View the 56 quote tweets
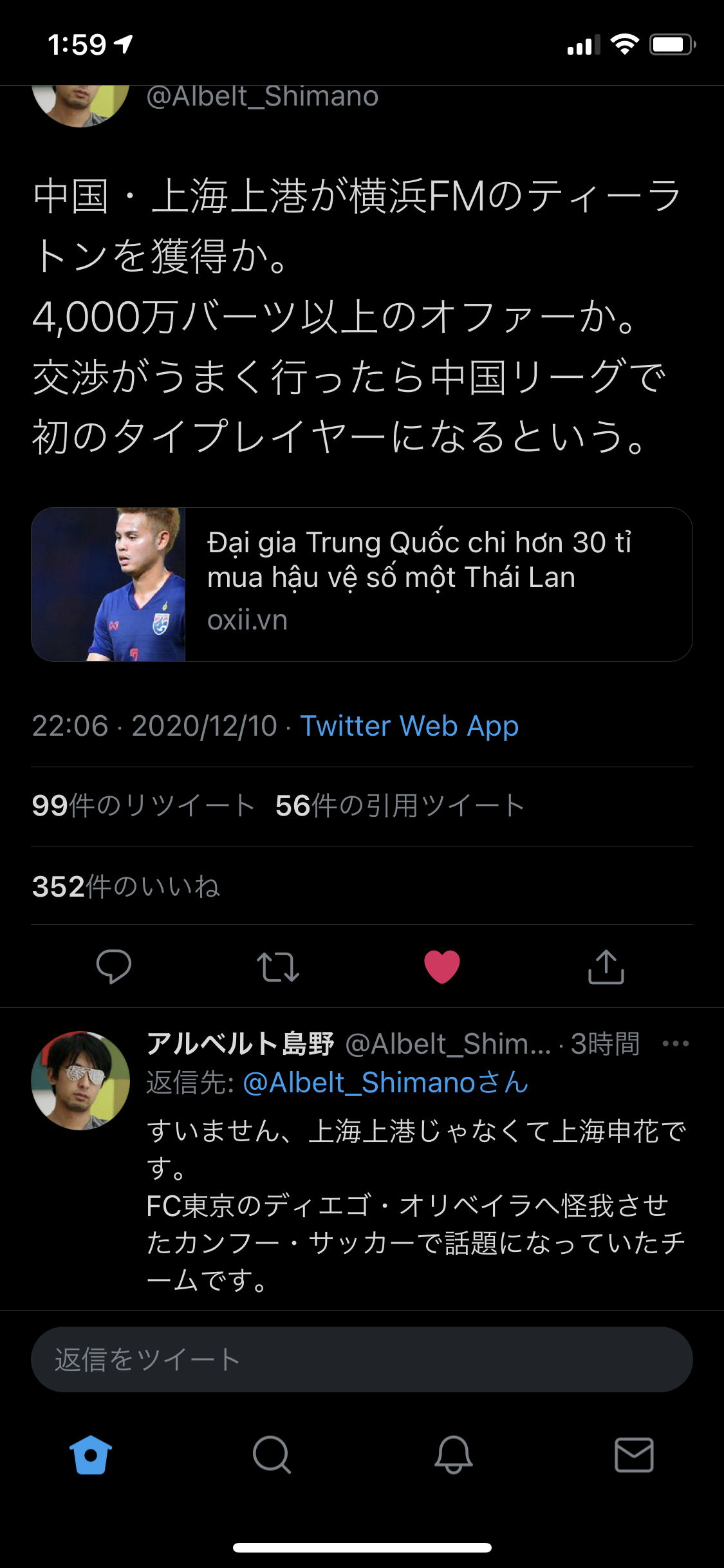Viewport: 724px width, 1568px height. [x=400, y=806]
